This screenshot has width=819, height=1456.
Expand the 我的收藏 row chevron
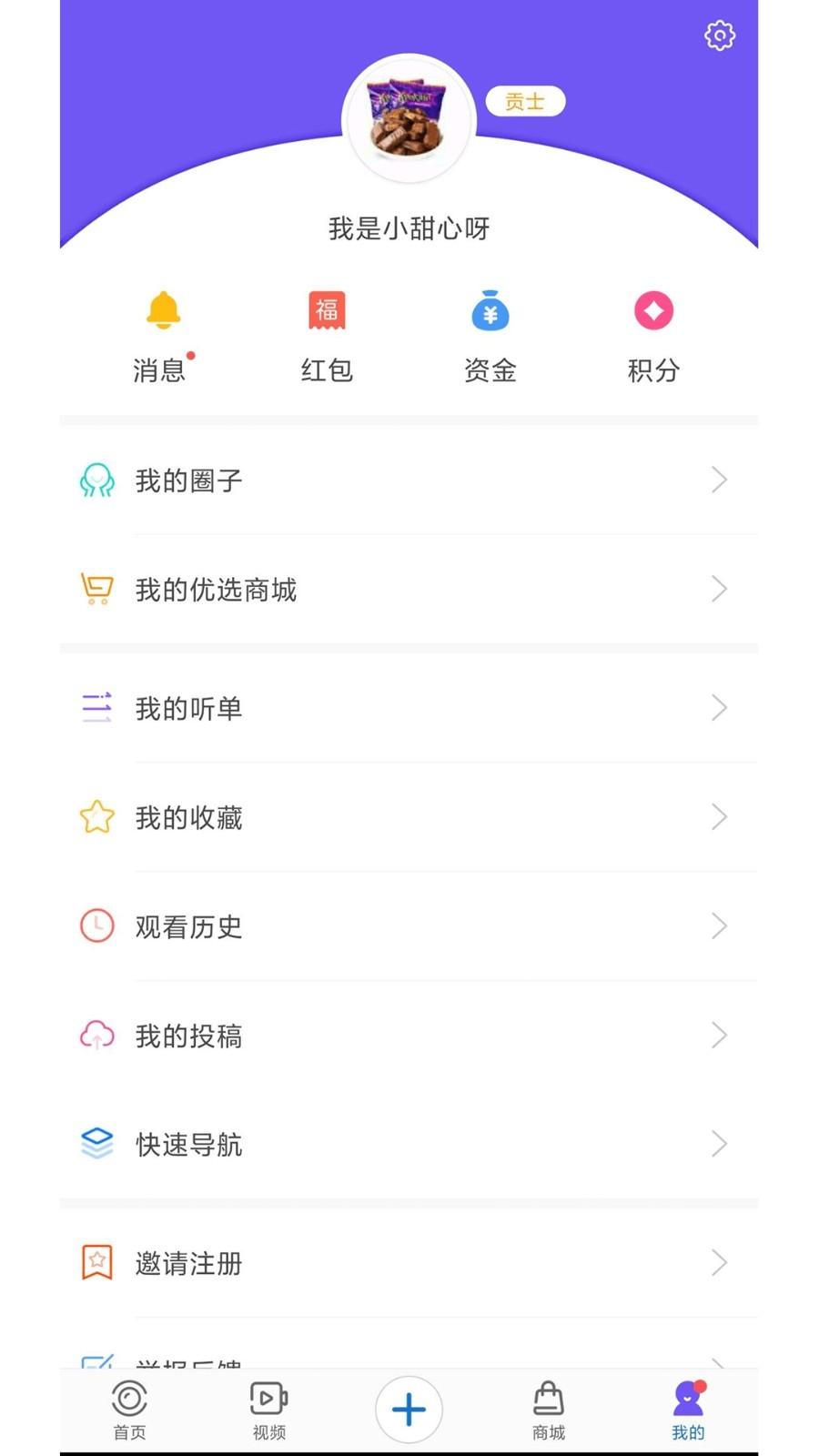(719, 816)
